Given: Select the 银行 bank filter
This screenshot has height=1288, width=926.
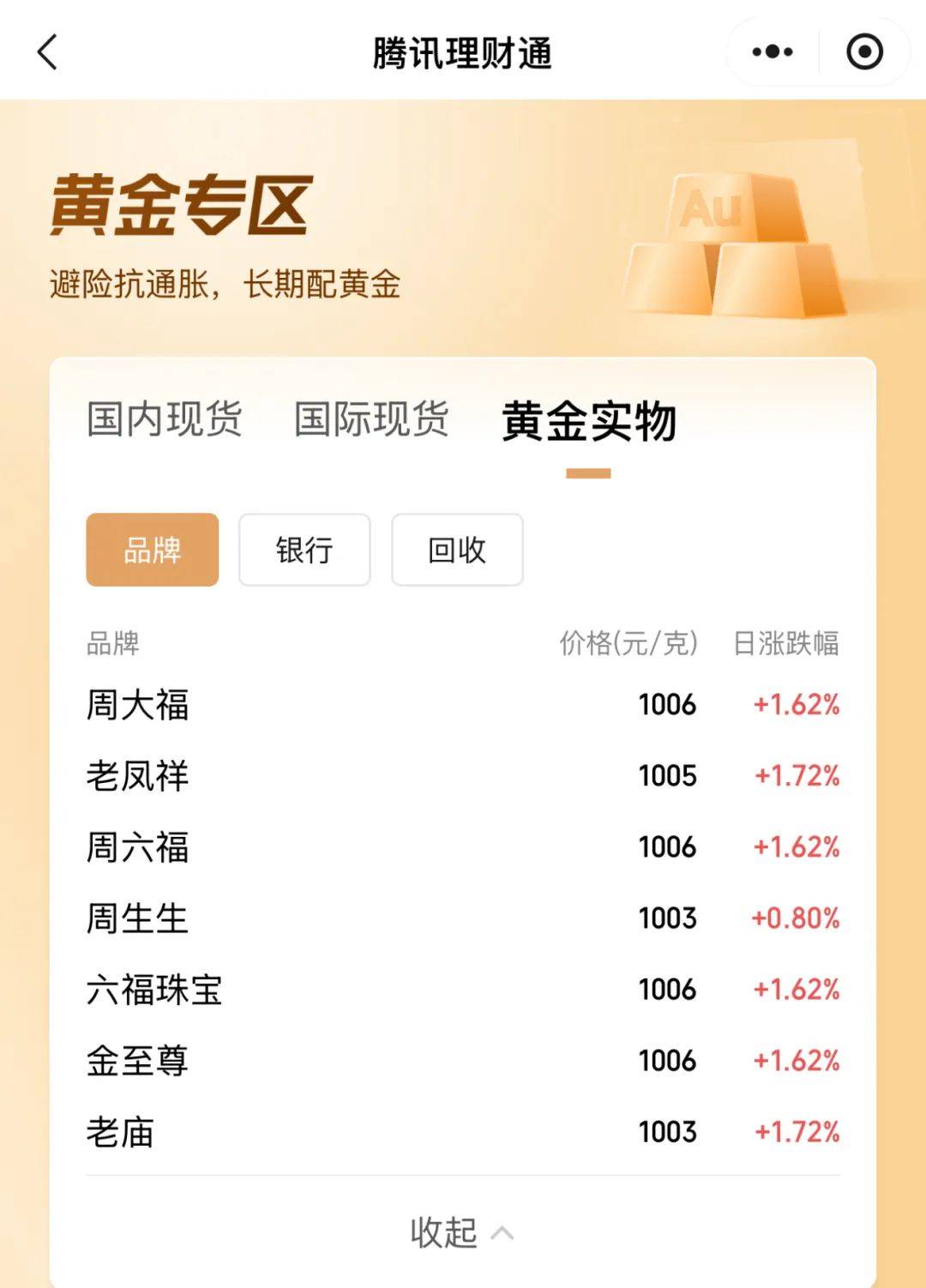Looking at the screenshot, I should [x=304, y=550].
